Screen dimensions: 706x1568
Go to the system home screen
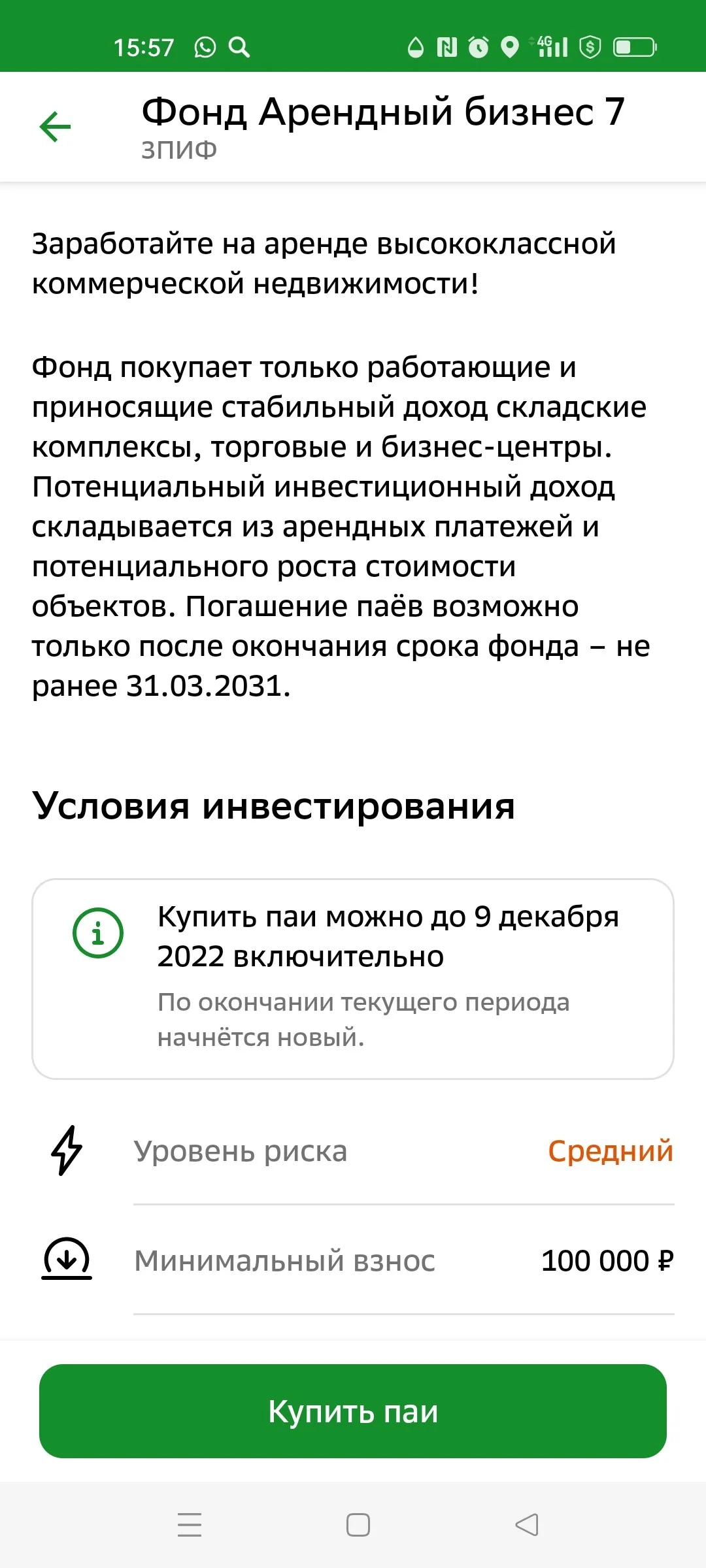(358, 1524)
